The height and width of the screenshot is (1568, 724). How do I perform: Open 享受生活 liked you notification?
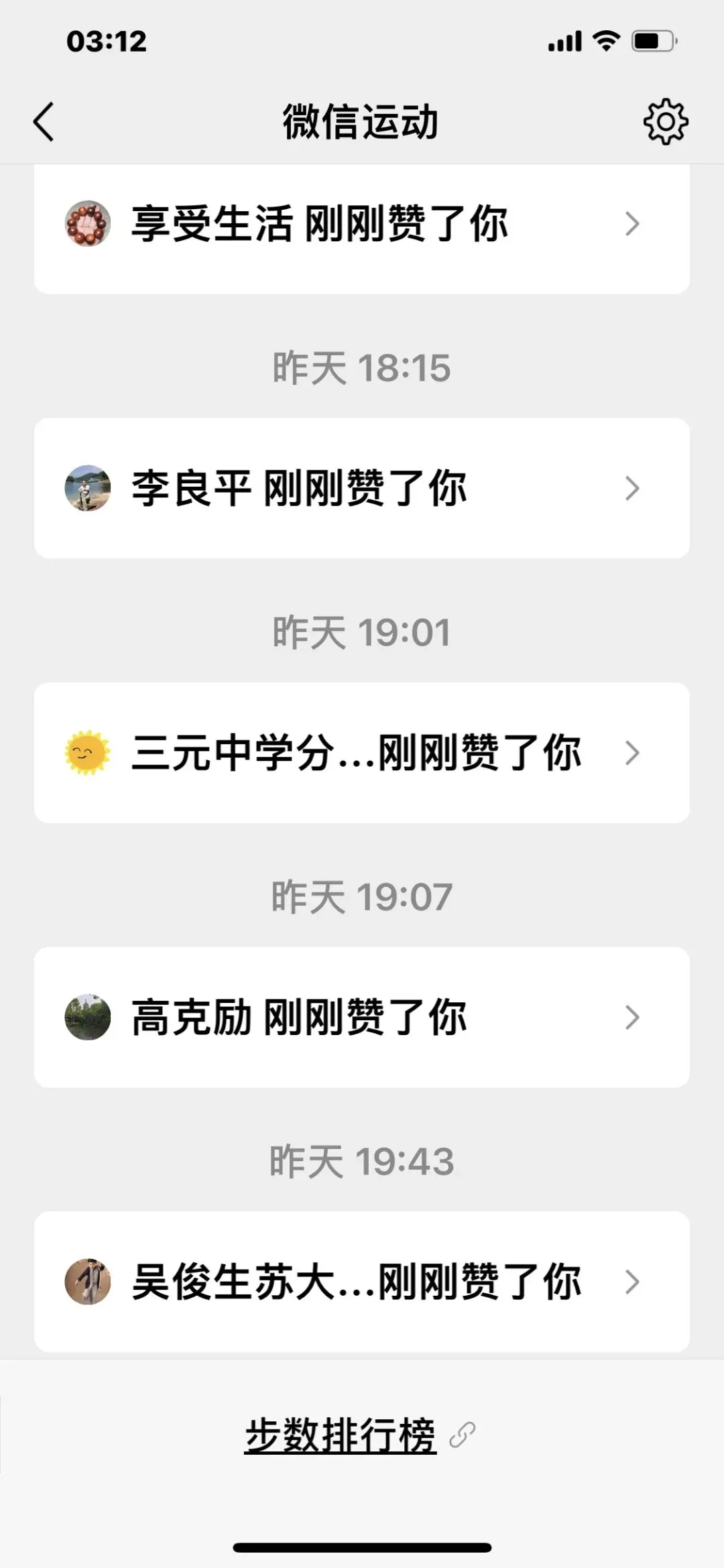coord(362,225)
